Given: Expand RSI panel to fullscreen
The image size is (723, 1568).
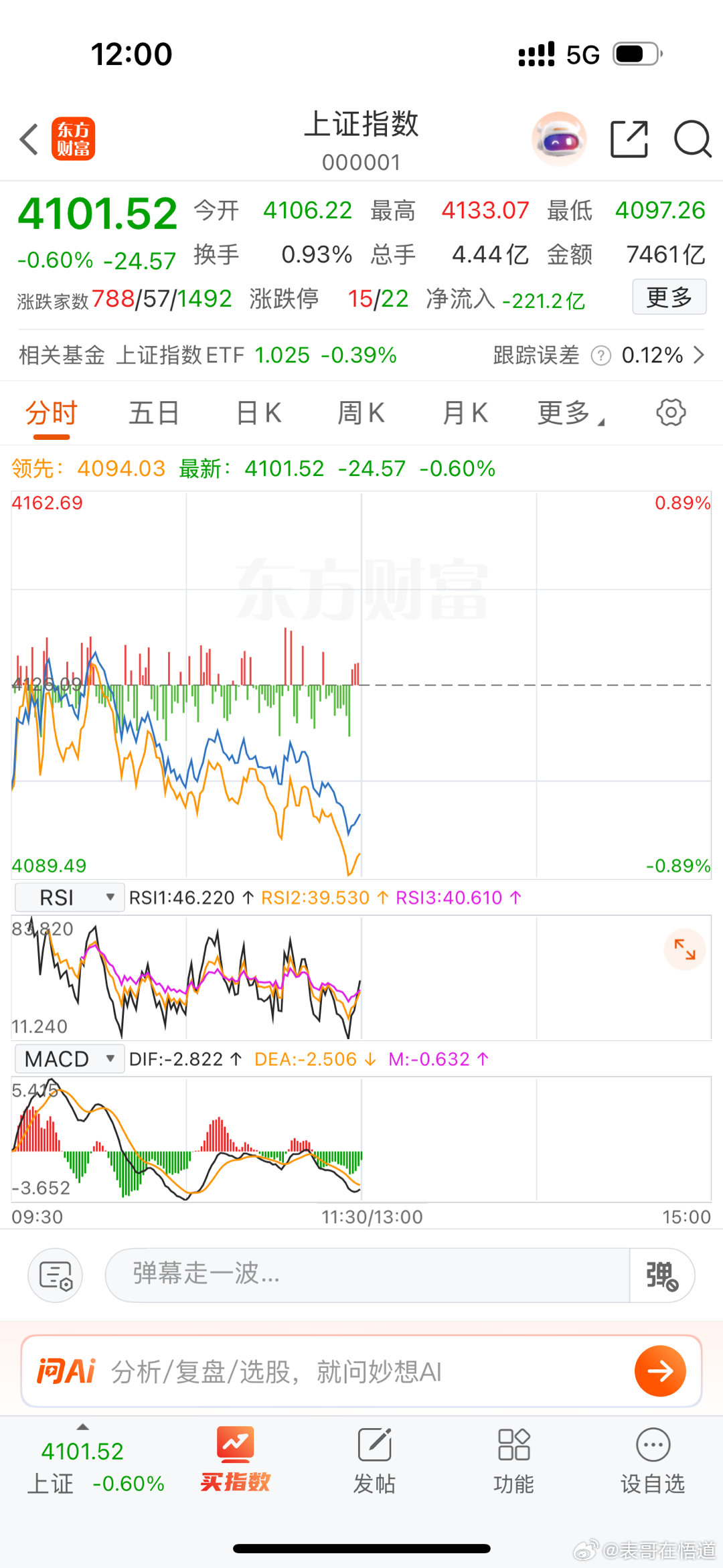Looking at the screenshot, I should pyautogui.click(x=684, y=949).
